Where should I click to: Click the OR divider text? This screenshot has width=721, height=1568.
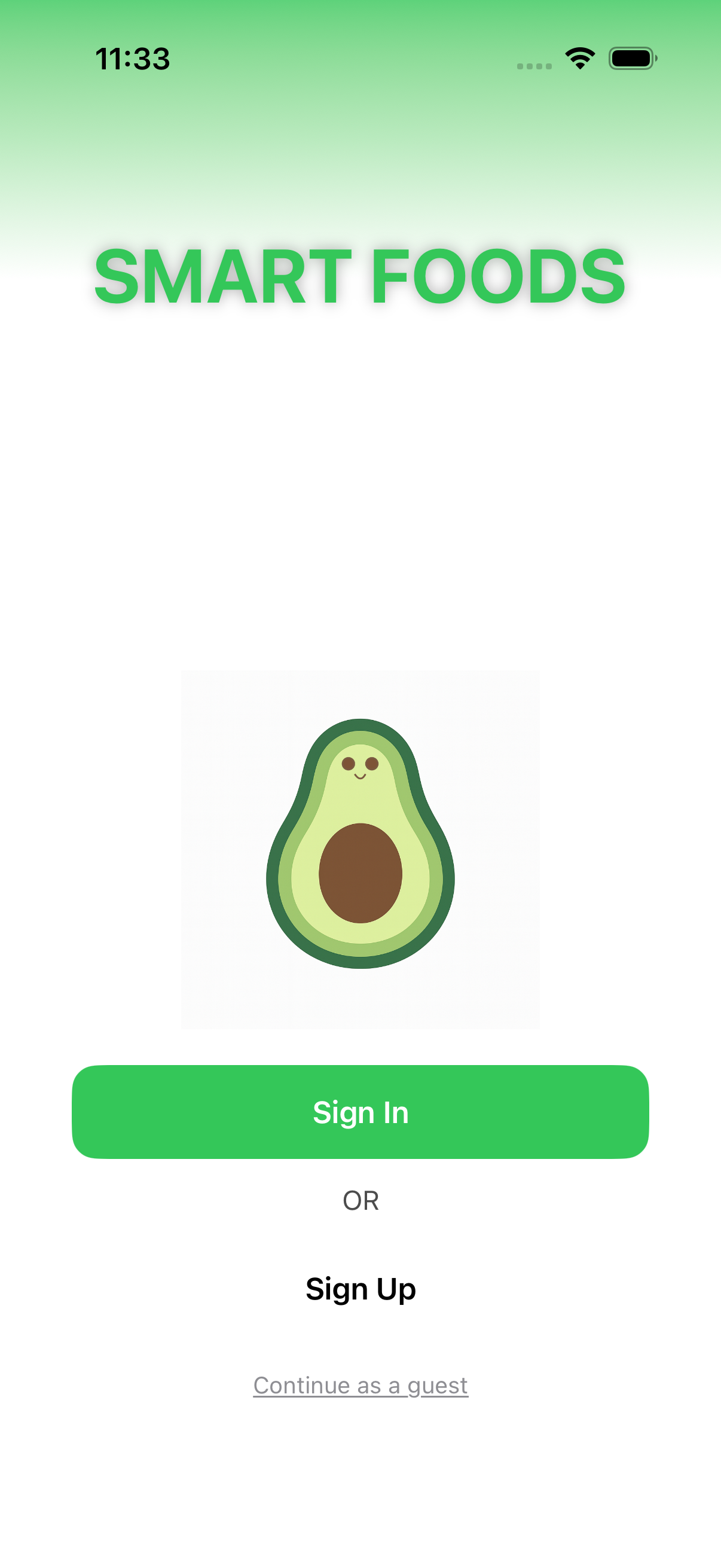[360, 1200]
